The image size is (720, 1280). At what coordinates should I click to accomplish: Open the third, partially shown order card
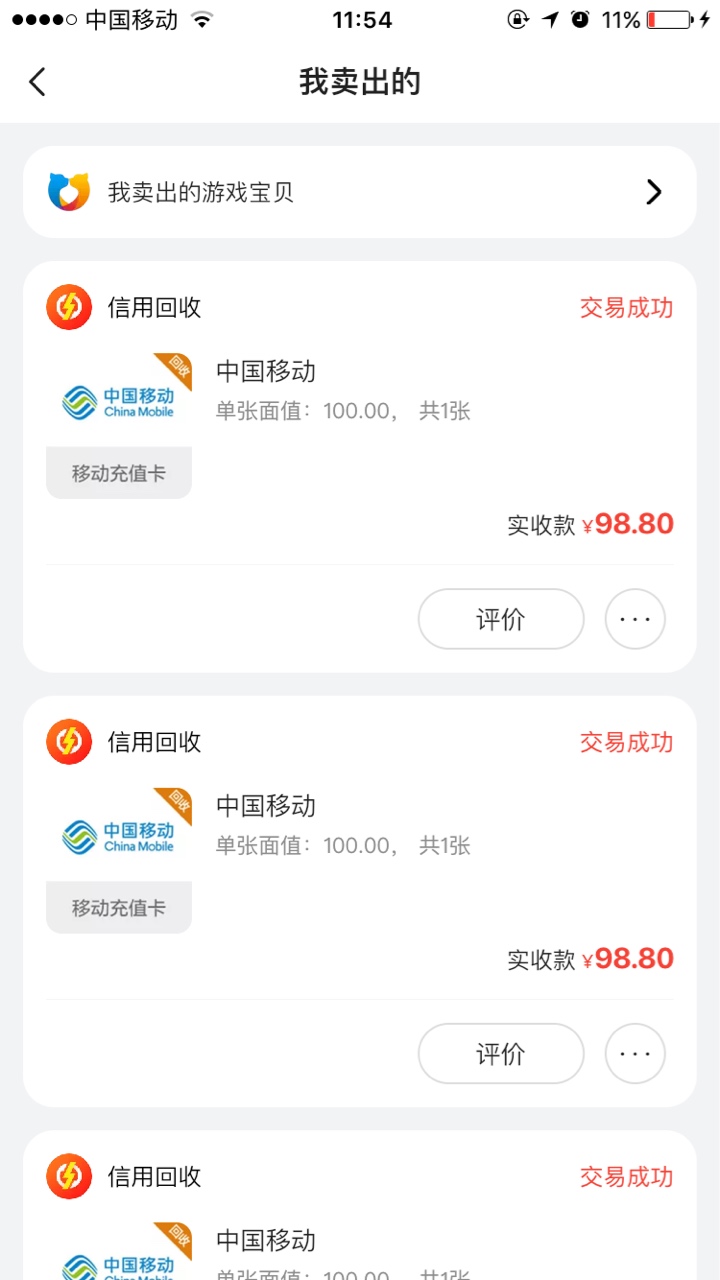[360, 1205]
